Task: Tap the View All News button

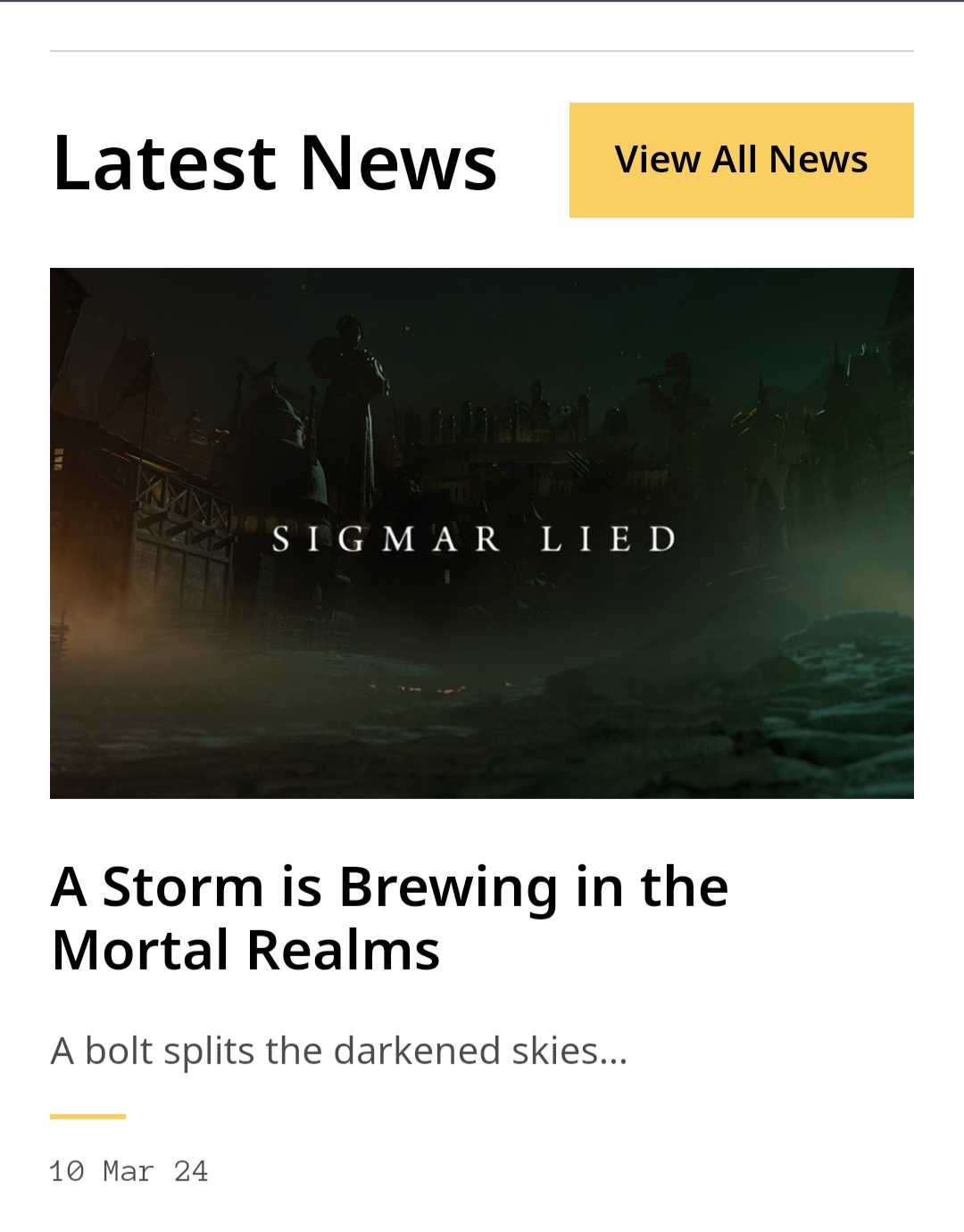Action: click(x=741, y=160)
